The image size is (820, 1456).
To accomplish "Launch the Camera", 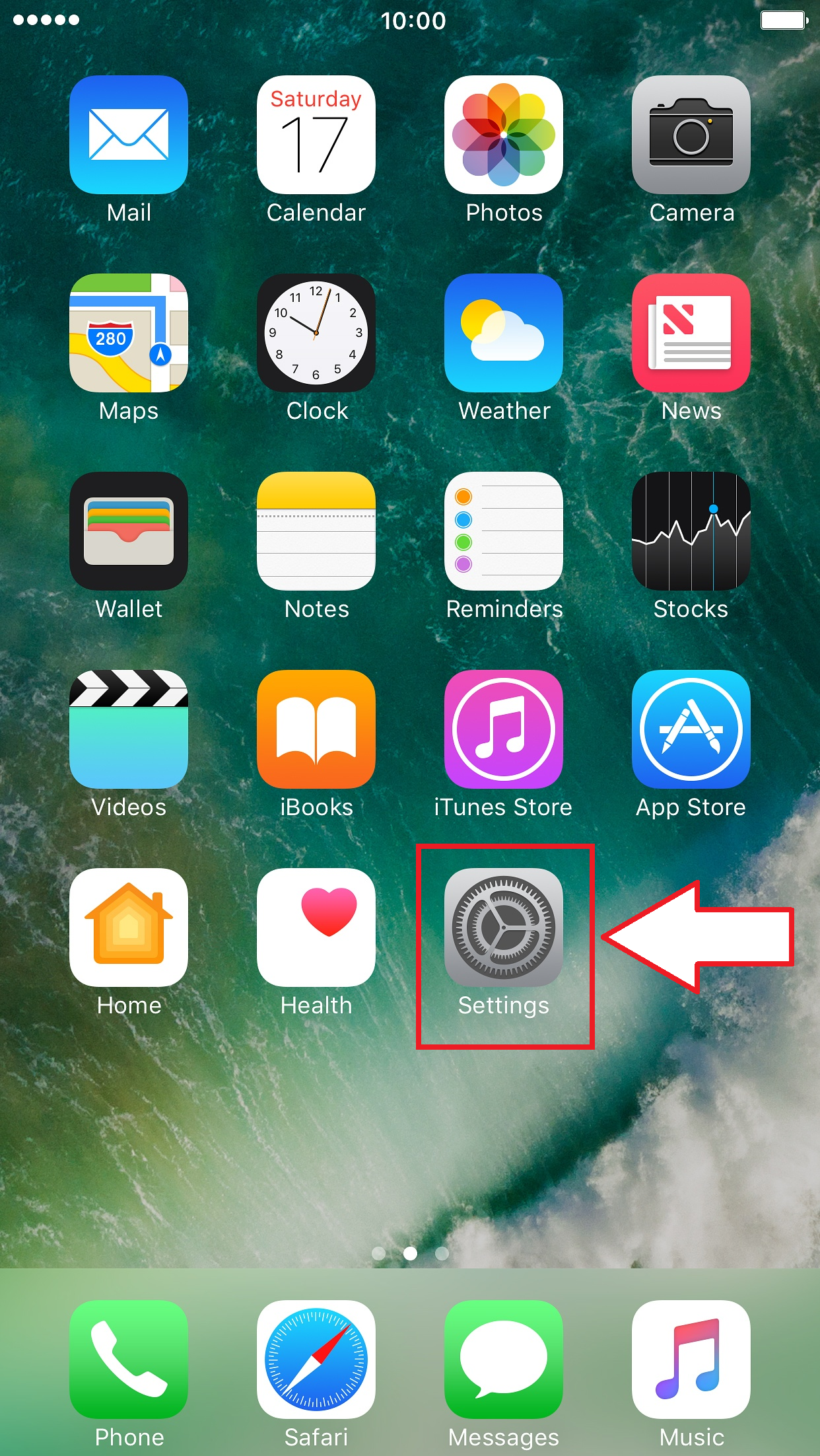I will coord(691,135).
